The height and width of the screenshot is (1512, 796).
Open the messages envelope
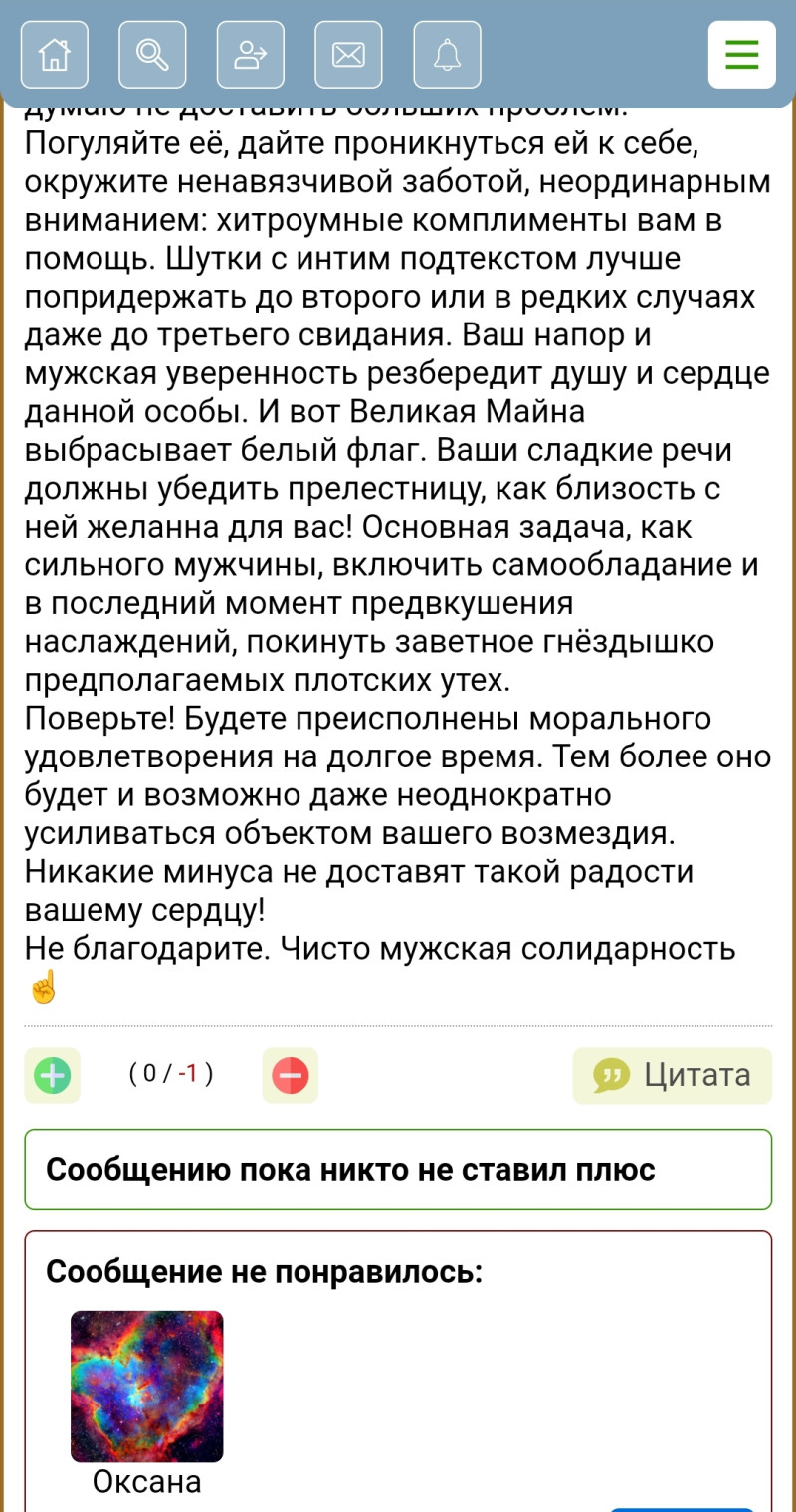pos(348,55)
